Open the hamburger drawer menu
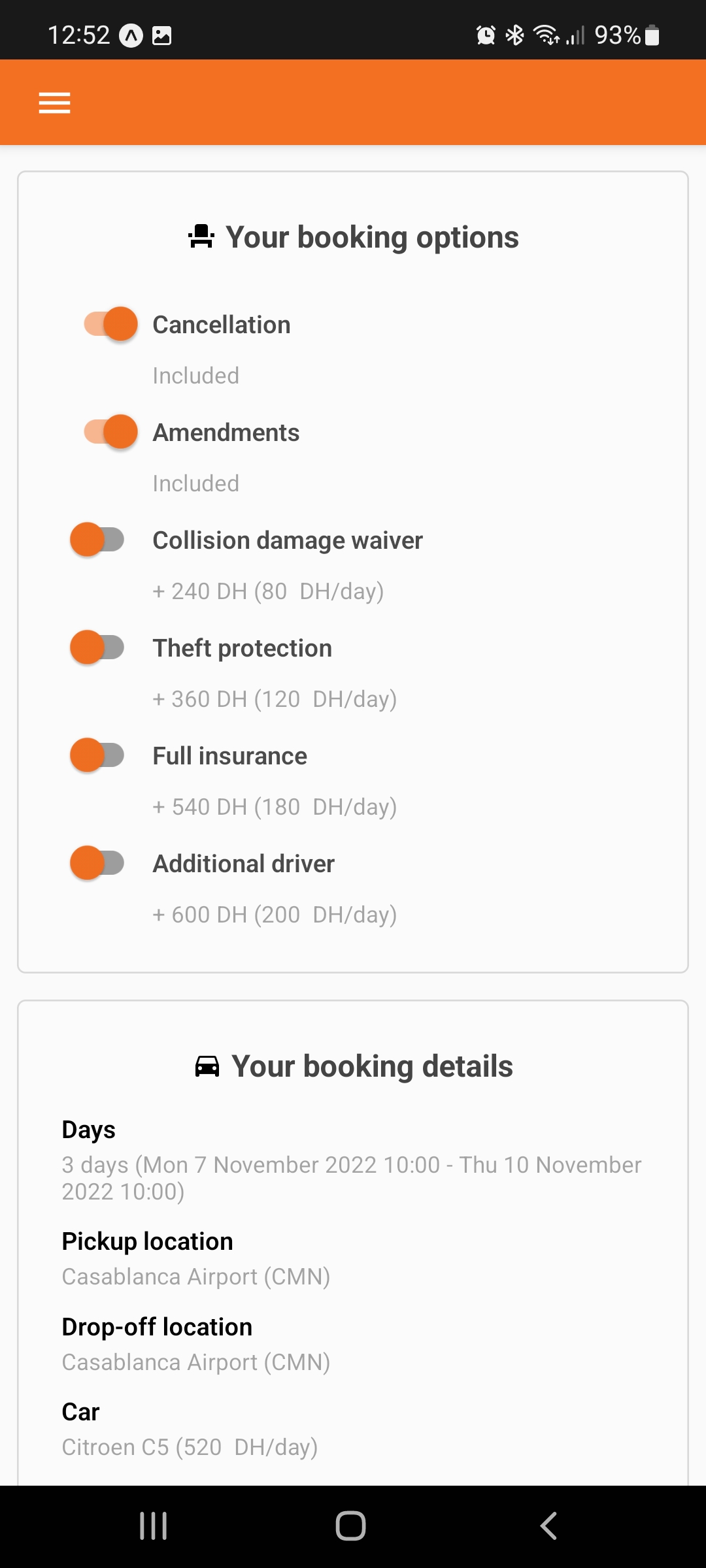Screen dimensions: 706x1568 (54, 103)
